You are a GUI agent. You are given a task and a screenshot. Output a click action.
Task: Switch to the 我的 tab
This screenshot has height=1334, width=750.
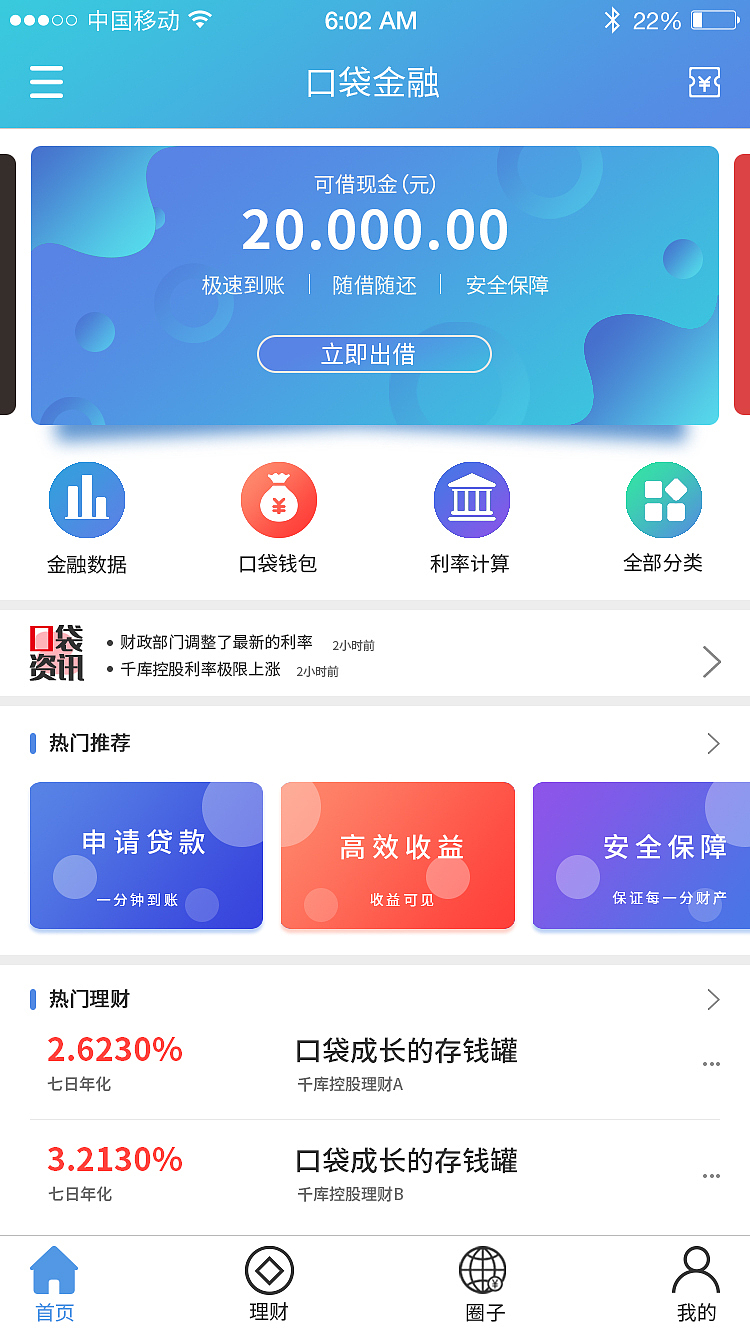click(696, 1283)
